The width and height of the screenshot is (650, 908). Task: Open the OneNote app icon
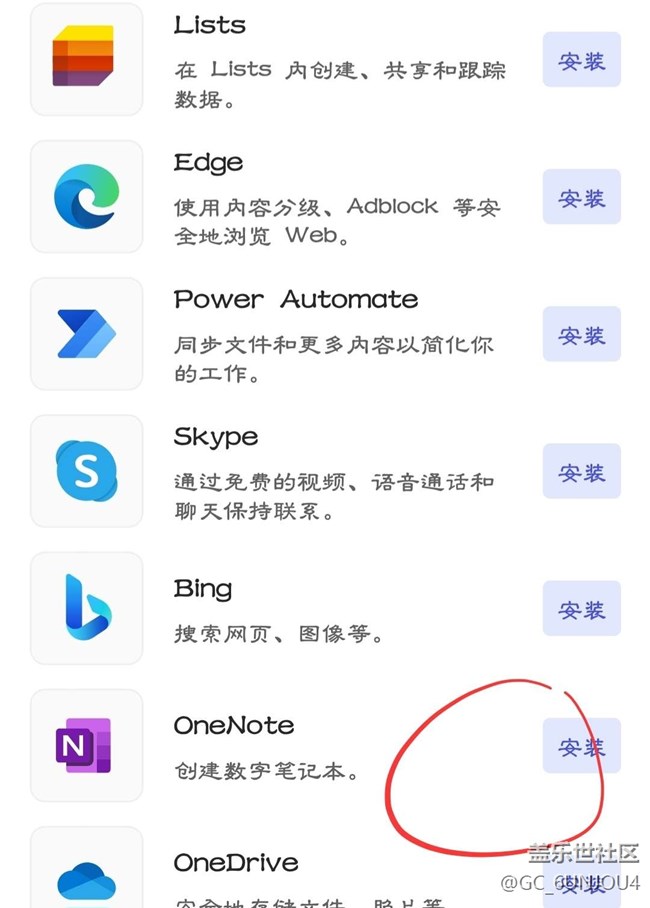[87, 745]
